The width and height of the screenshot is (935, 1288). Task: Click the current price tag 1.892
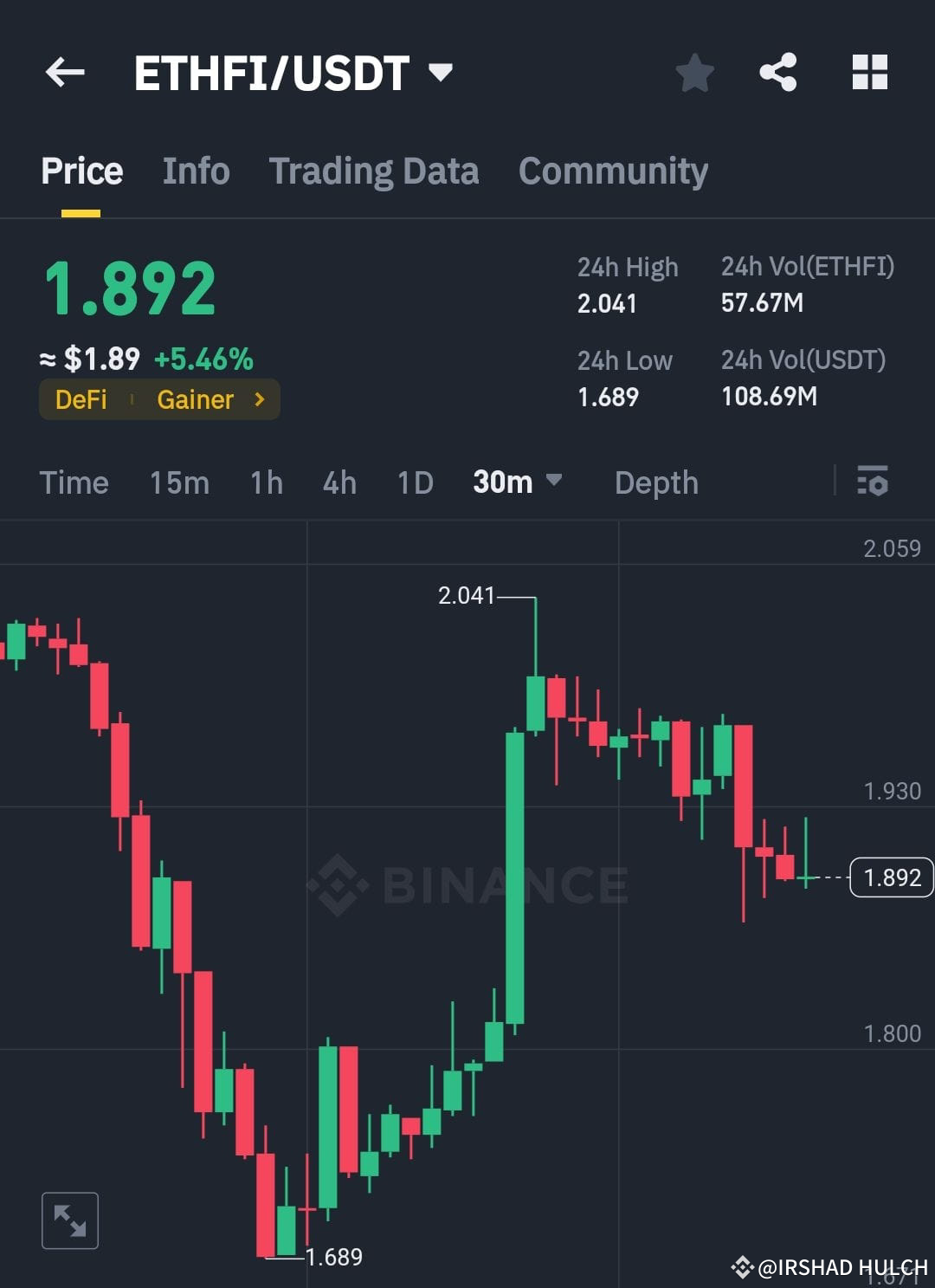pos(890,877)
